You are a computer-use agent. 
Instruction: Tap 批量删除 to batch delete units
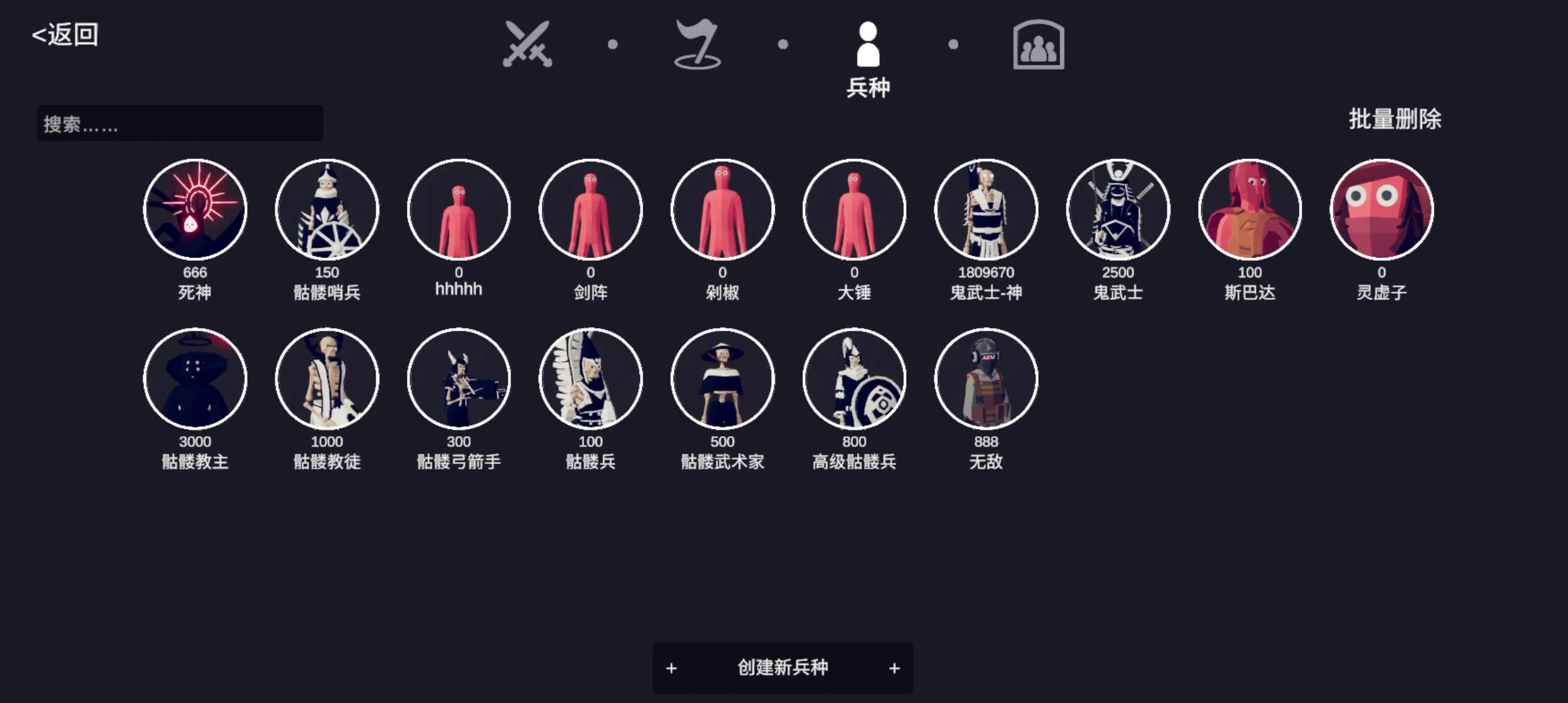tap(1395, 119)
